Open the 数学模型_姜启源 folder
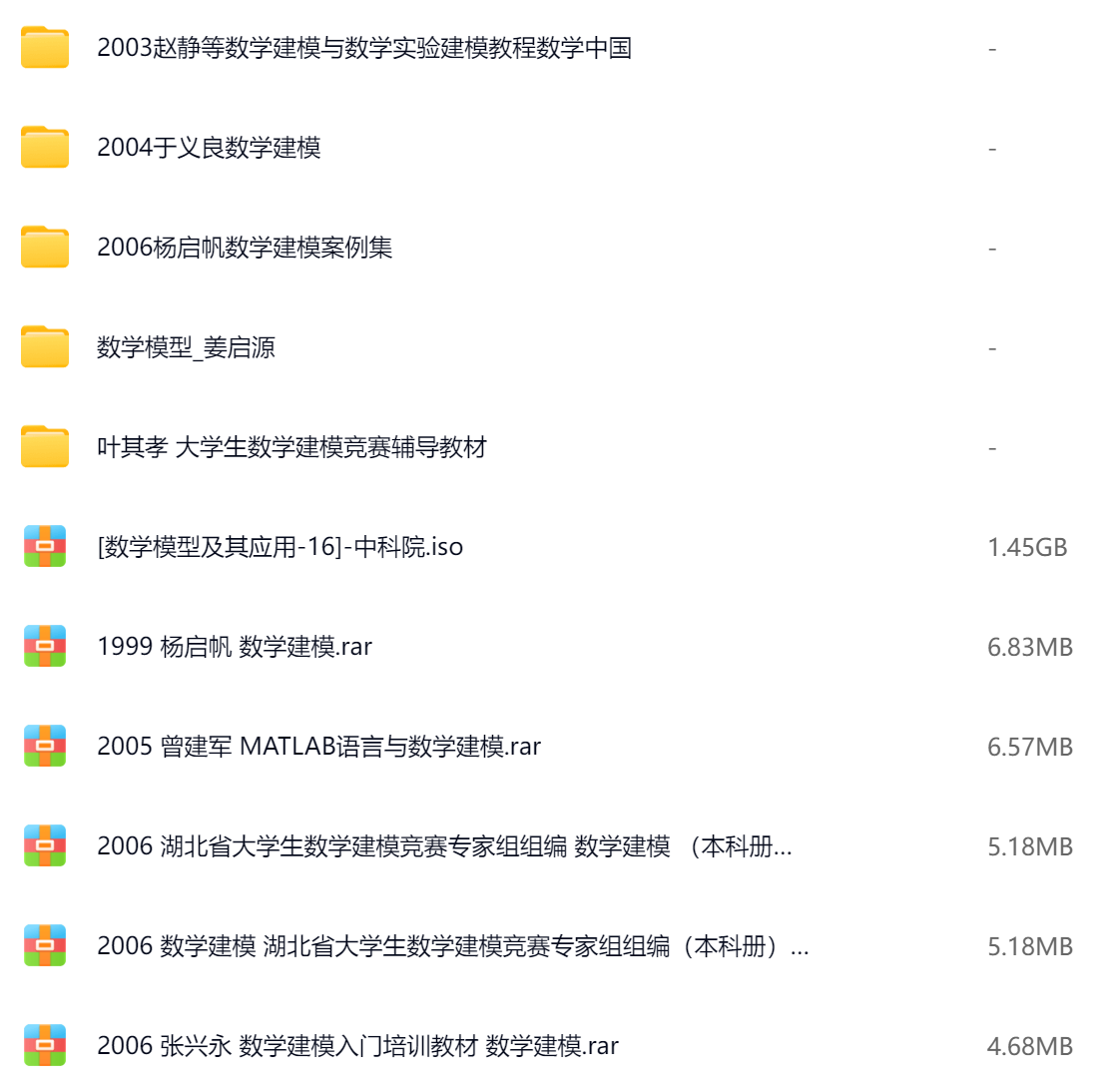Image resolution: width=1113 pixels, height=1092 pixels. click(186, 347)
